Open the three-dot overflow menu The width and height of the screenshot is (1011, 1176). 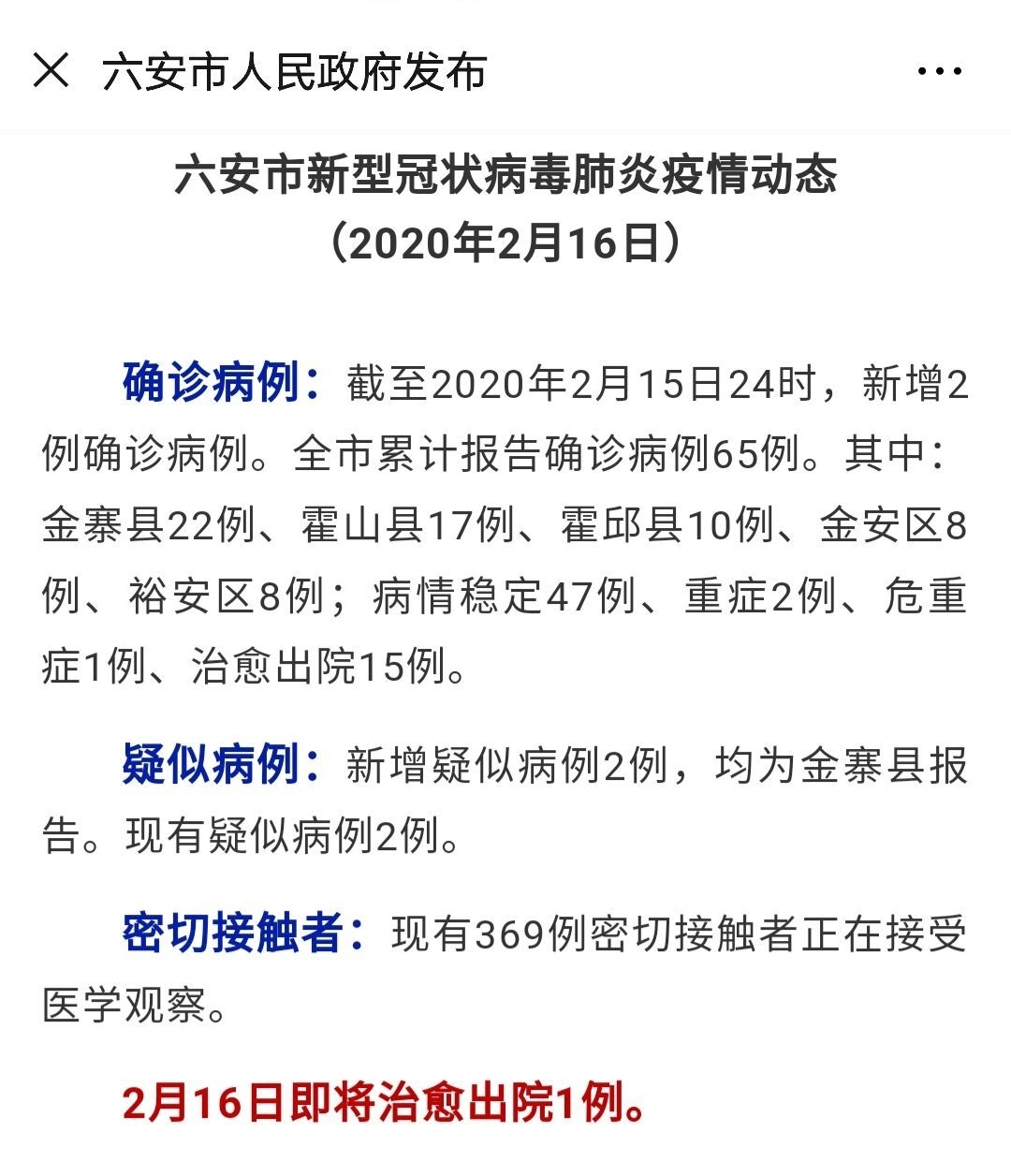pyautogui.click(x=939, y=71)
